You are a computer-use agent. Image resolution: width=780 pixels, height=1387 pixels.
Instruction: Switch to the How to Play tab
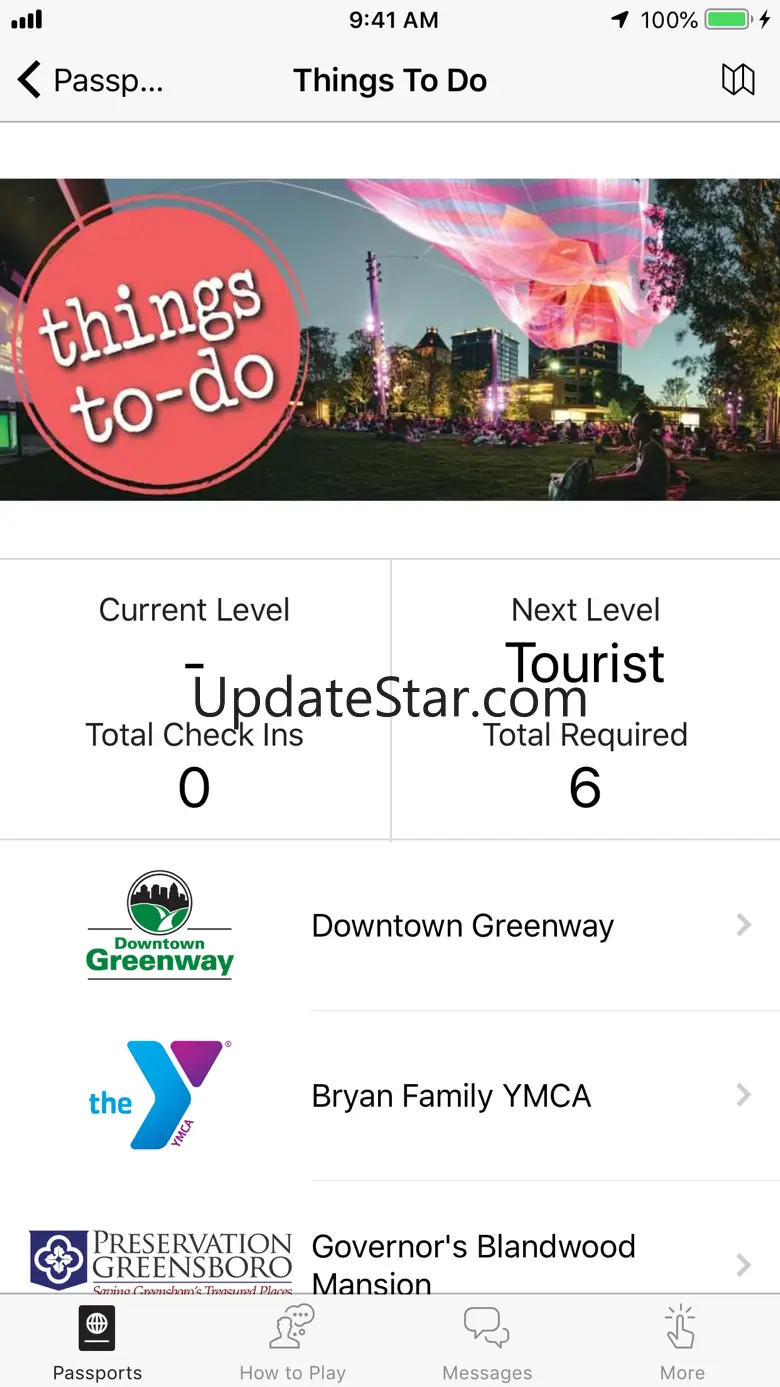click(292, 1344)
